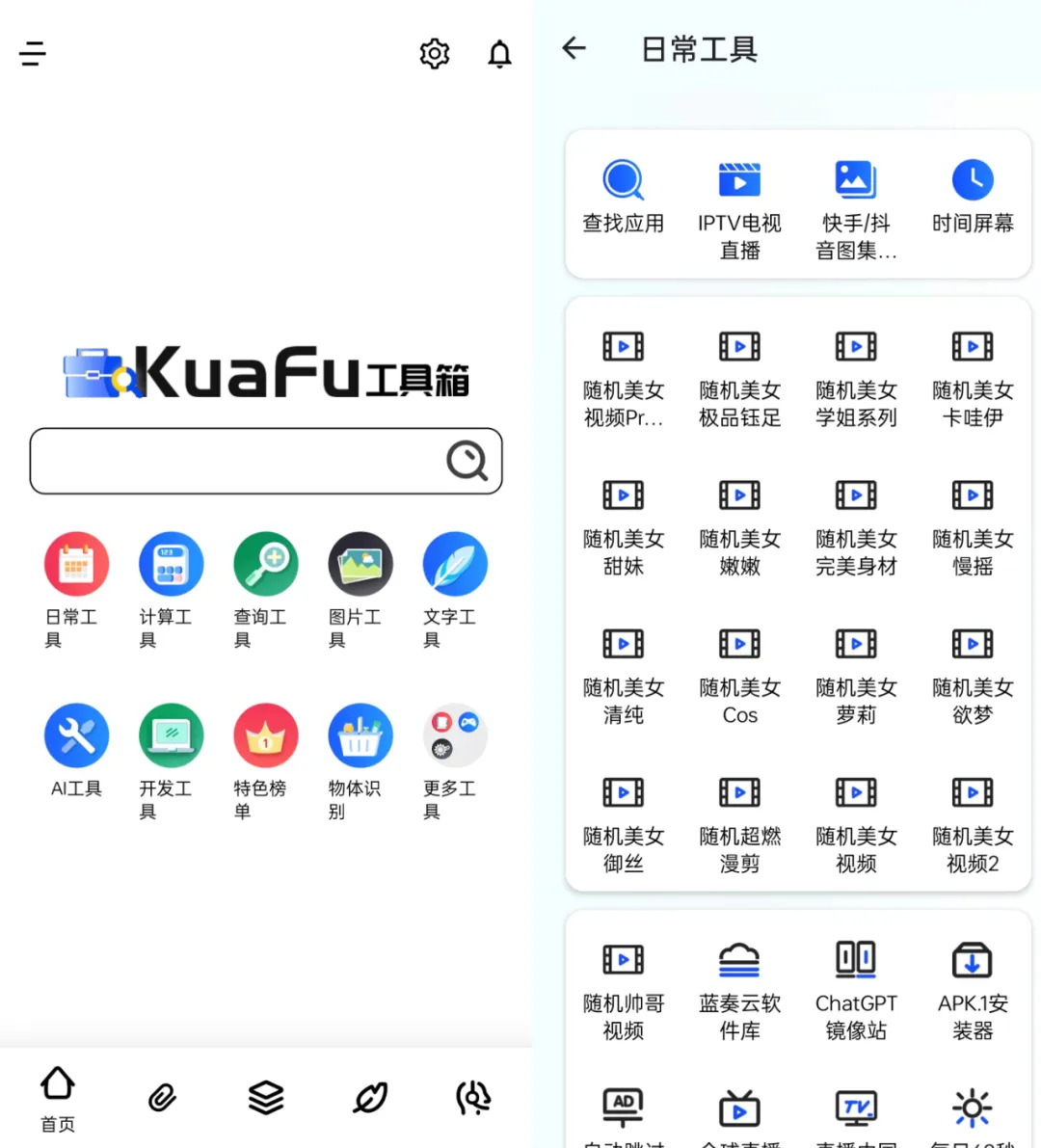Open the 查找应用 tool
This screenshot has height=1148, width=1041.
[x=624, y=198]
